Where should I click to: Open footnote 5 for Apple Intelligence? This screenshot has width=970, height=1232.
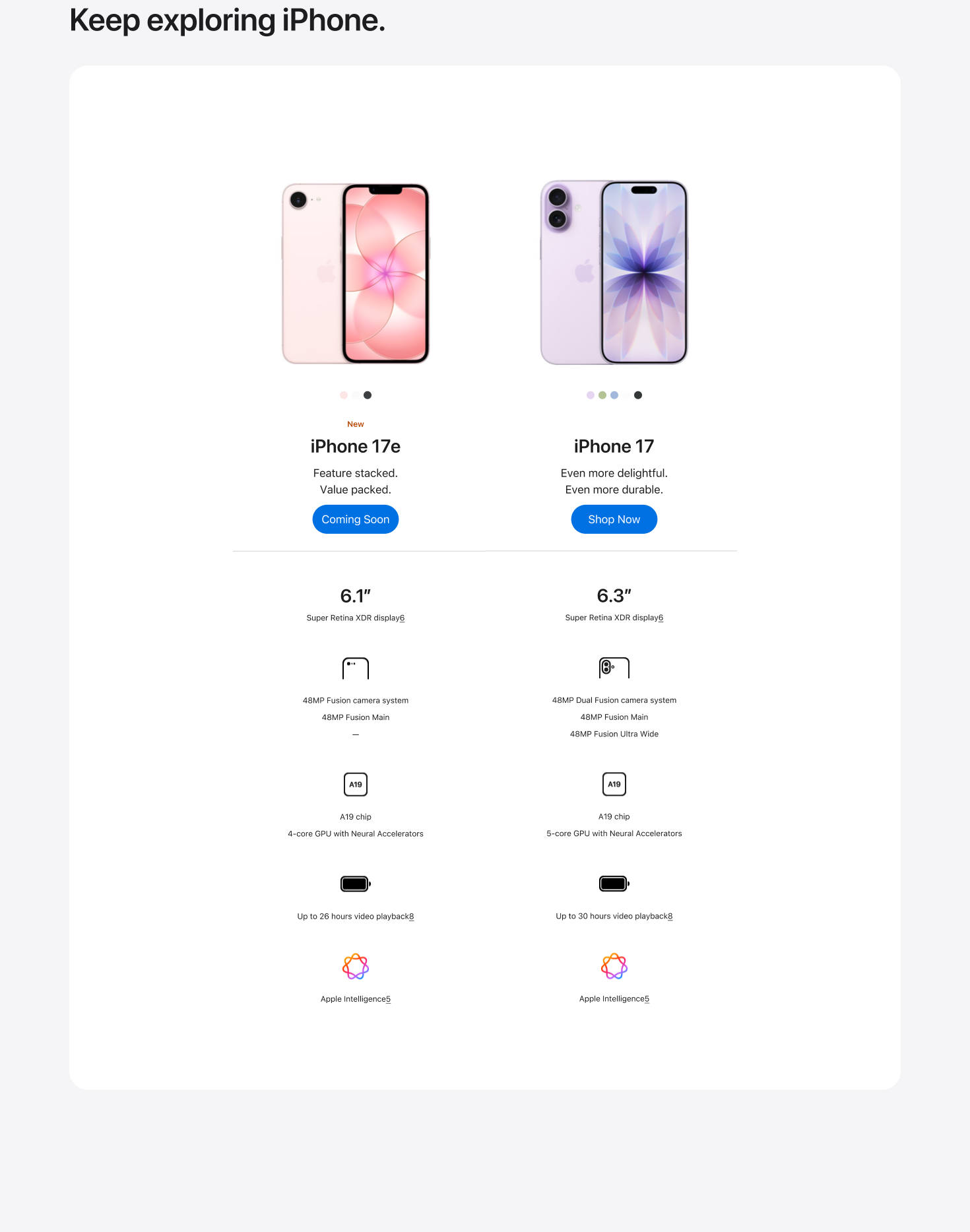[388, 998]
